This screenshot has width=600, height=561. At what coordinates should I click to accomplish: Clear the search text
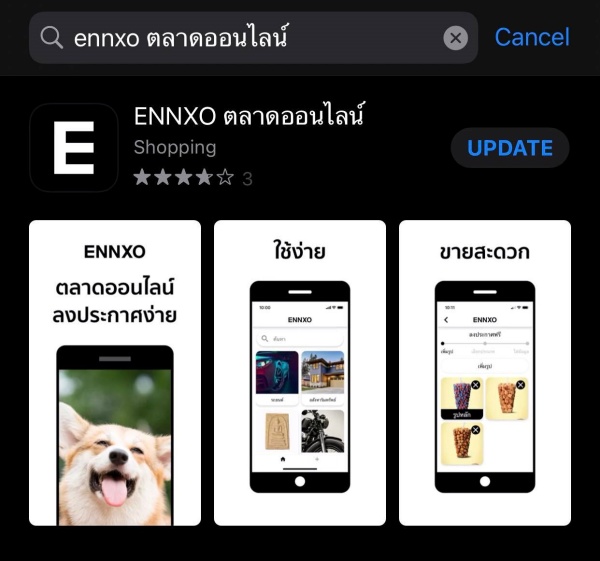pos(455,38)
